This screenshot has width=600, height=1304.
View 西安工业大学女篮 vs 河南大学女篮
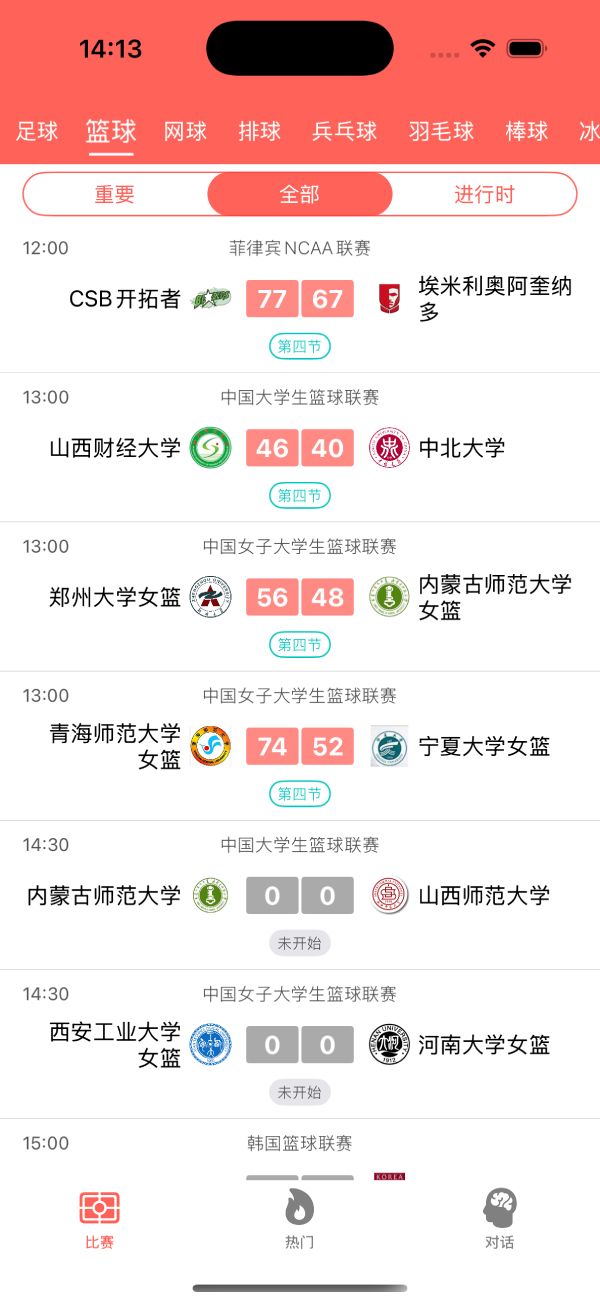click(300, 1044)
